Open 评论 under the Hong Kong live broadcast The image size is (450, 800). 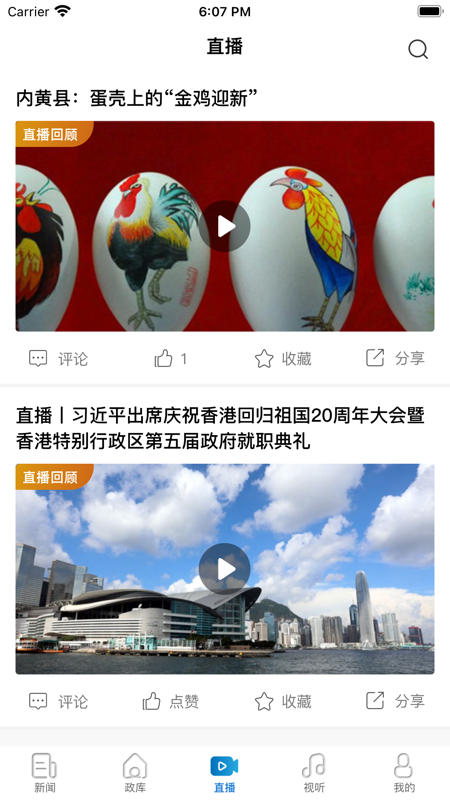click(x=58, y=702)
